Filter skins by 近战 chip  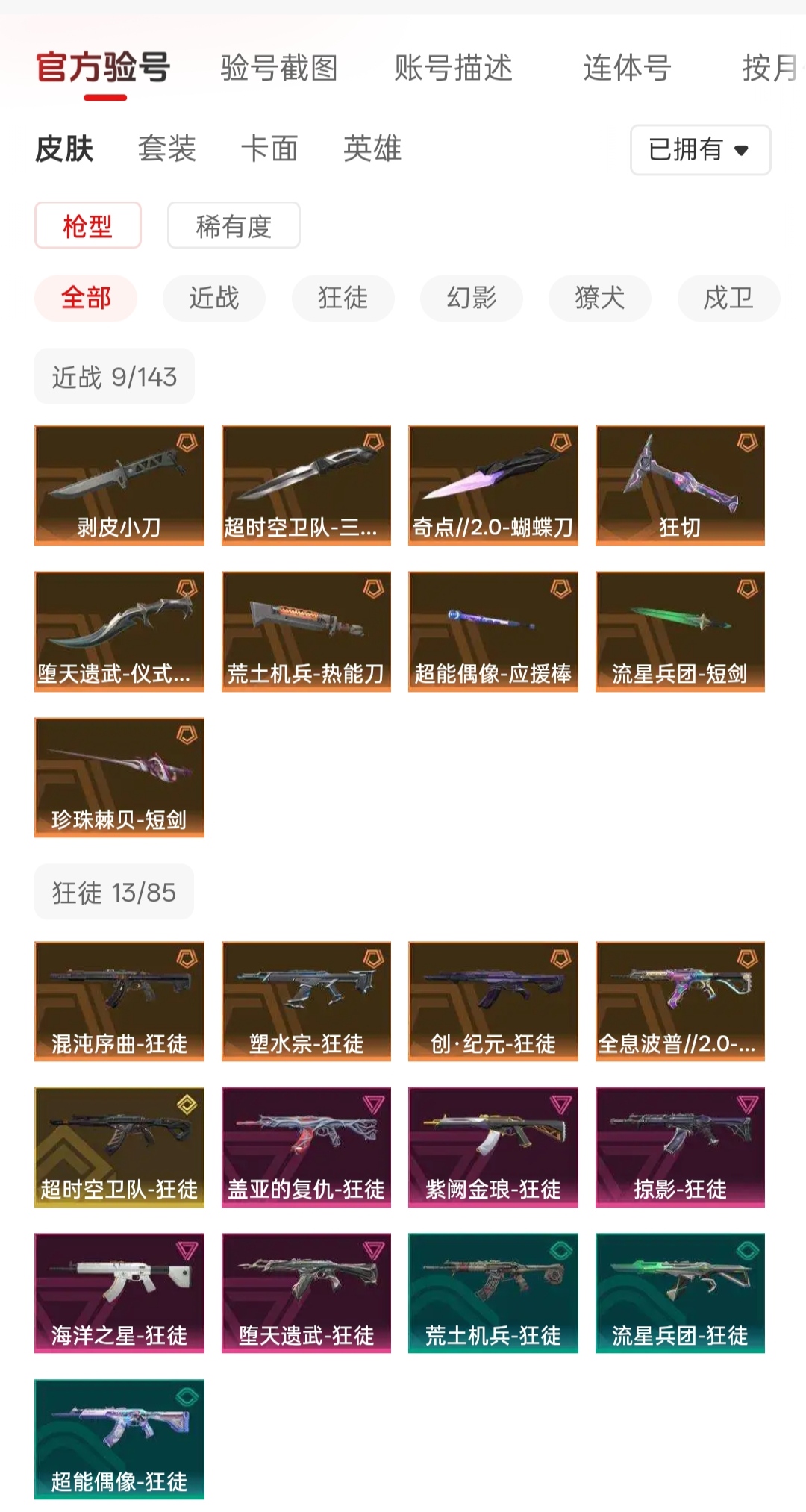click(214, 299)
